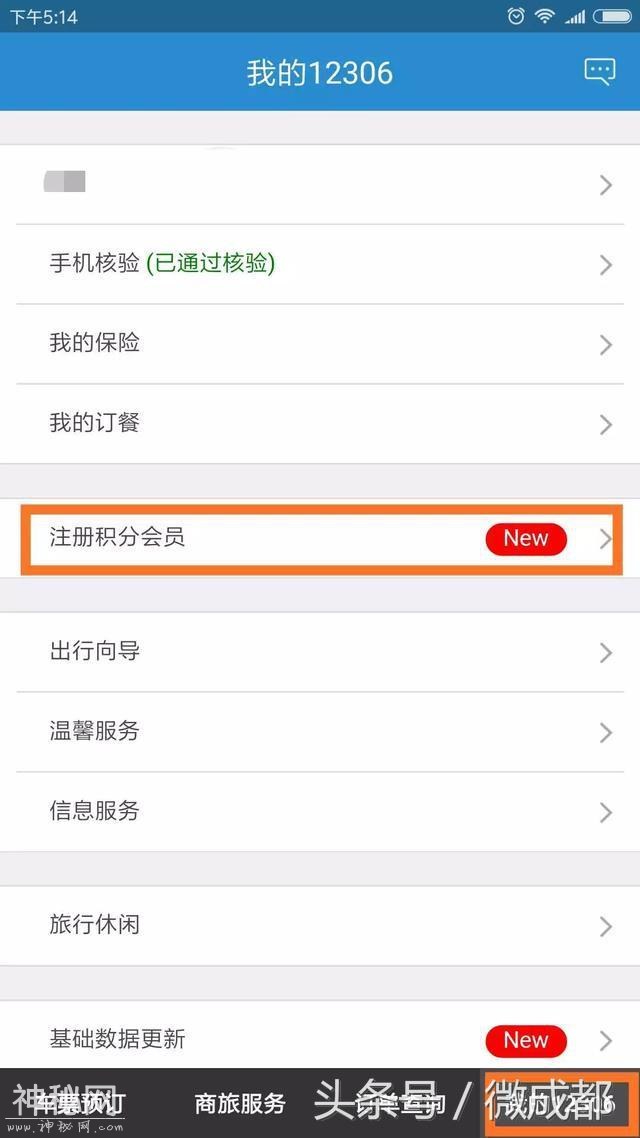Open 注册积分会员 membership registration
This screenshot has height=1138, width=640.
320,538
